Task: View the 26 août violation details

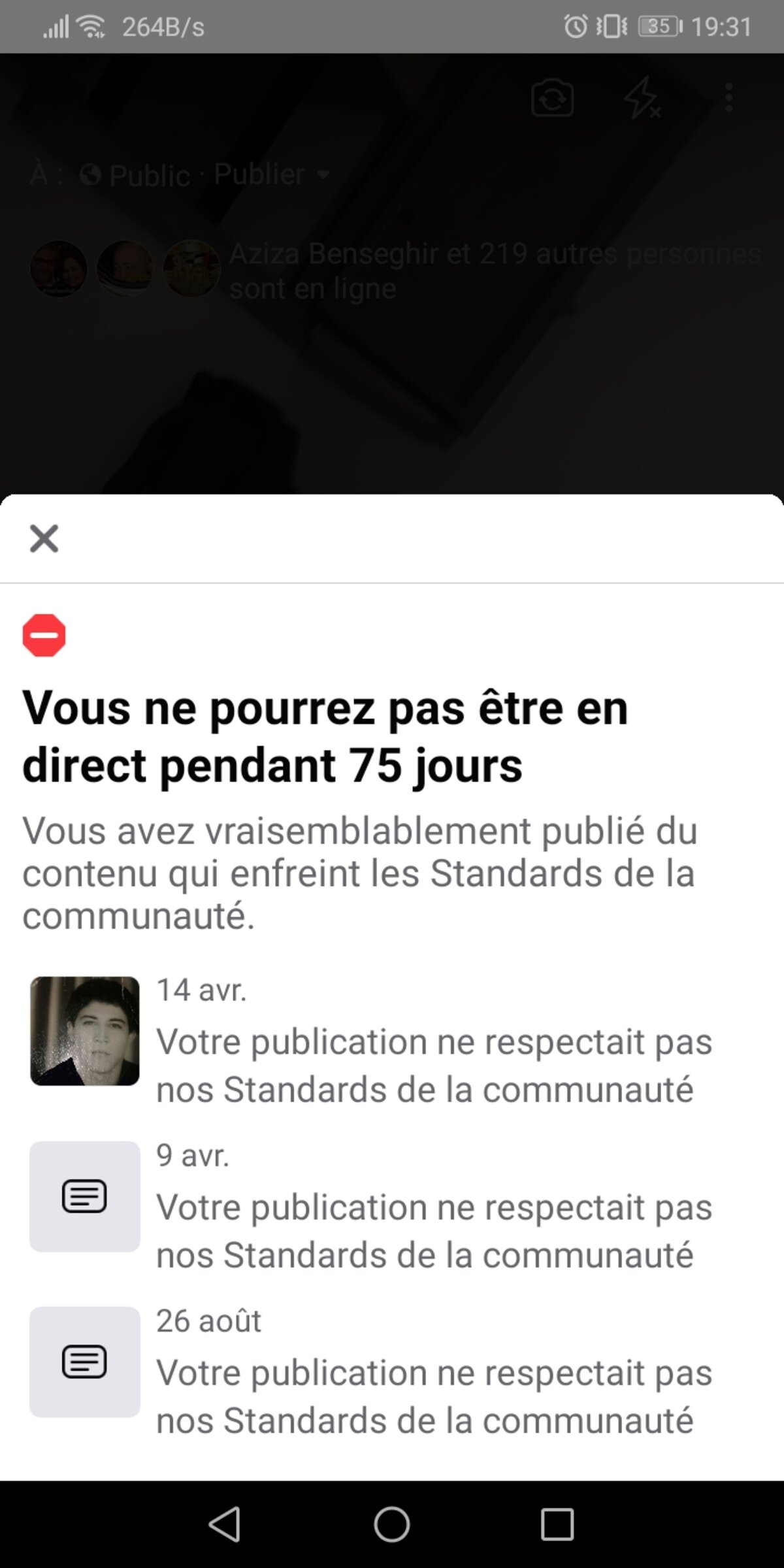Action: point(392,1371)
